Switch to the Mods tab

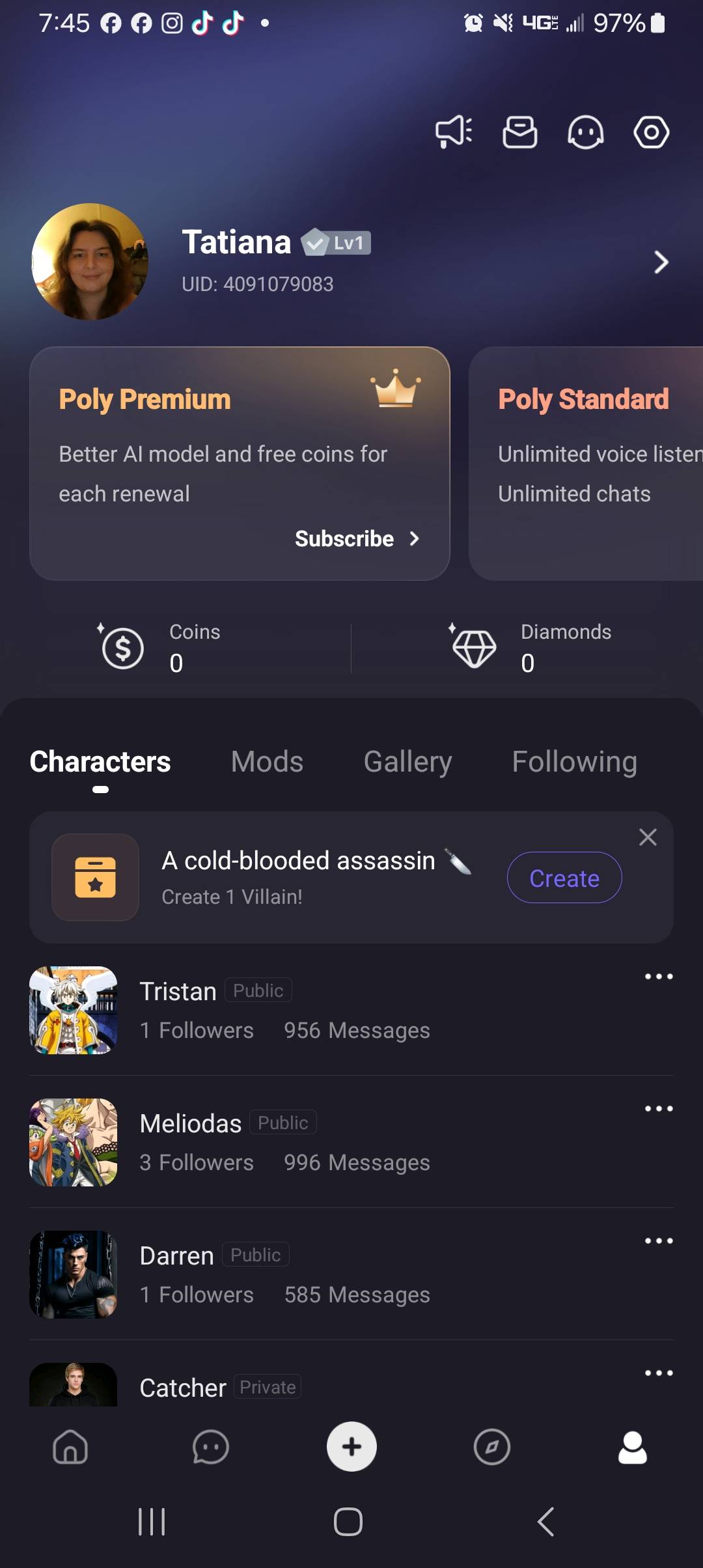(x=267, y=762)
